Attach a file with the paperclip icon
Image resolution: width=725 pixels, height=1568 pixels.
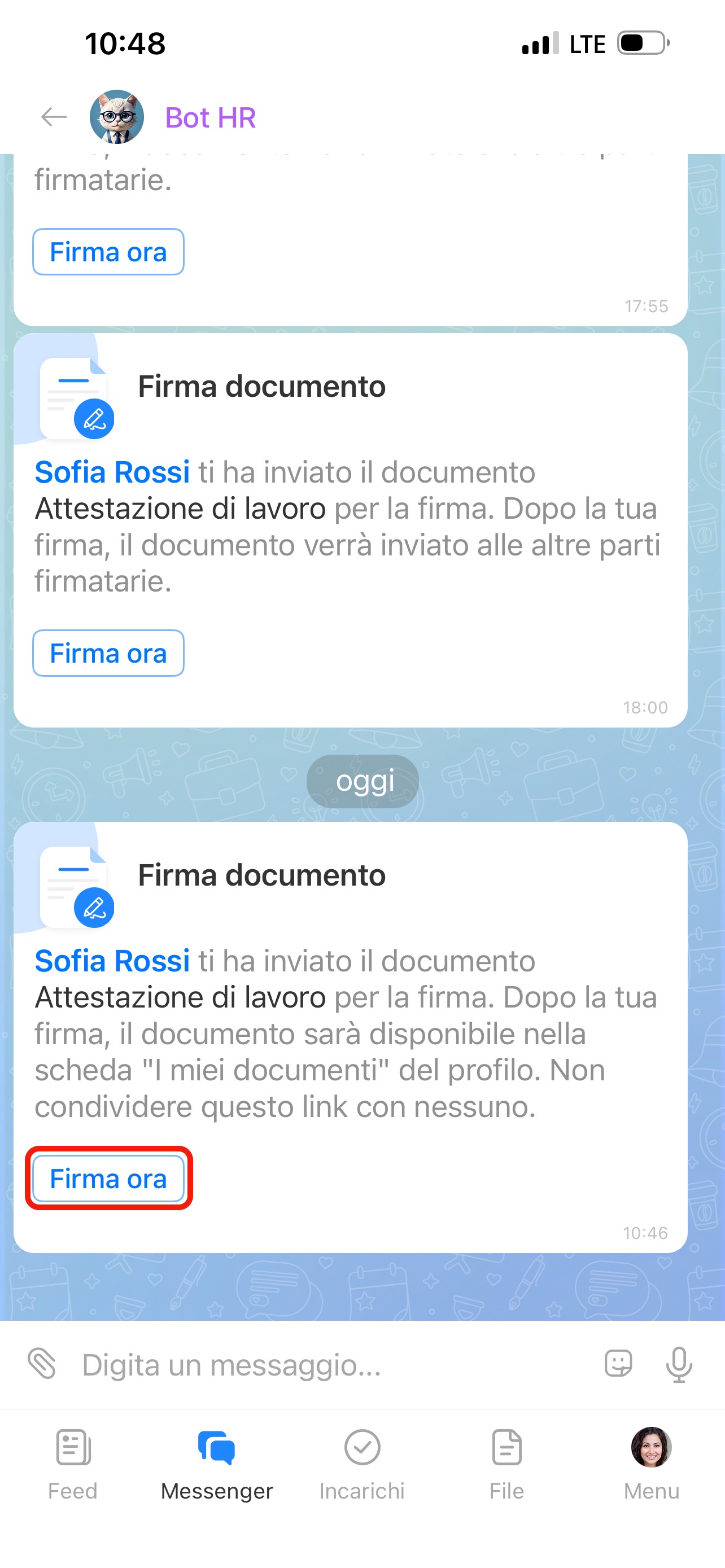(42, 1364)
